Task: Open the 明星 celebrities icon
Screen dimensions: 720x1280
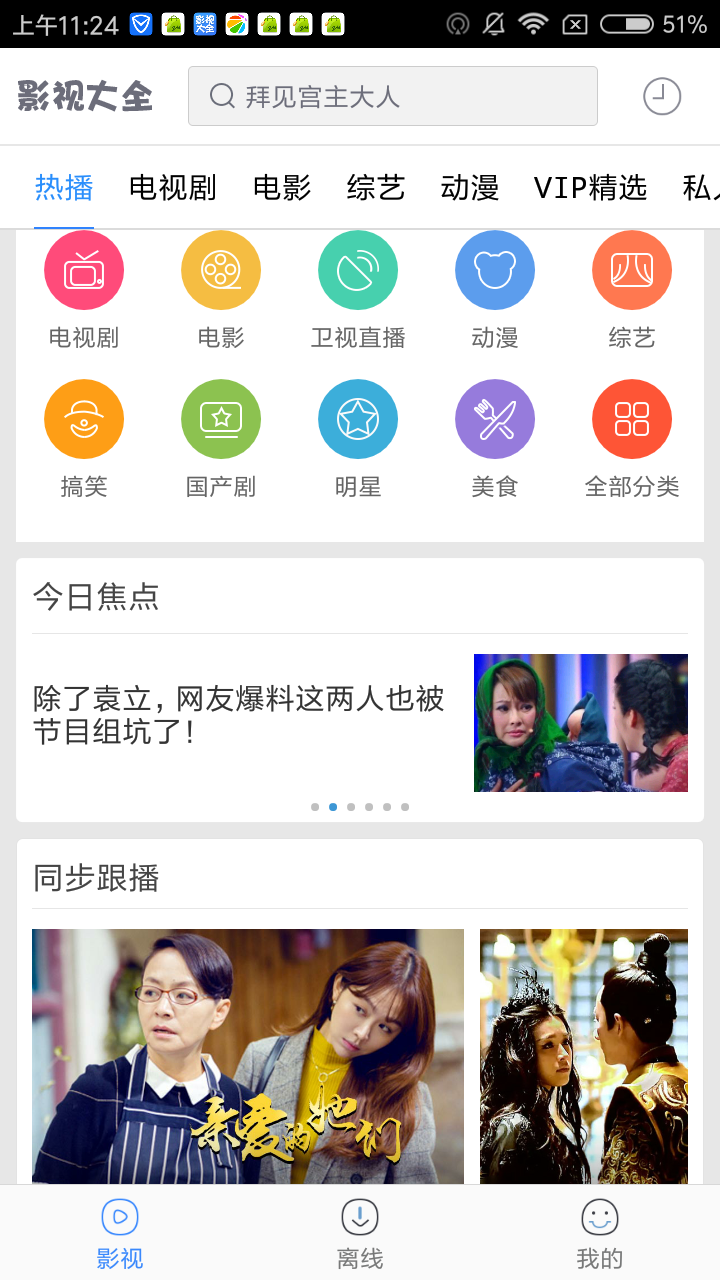Action: point(358,418)
